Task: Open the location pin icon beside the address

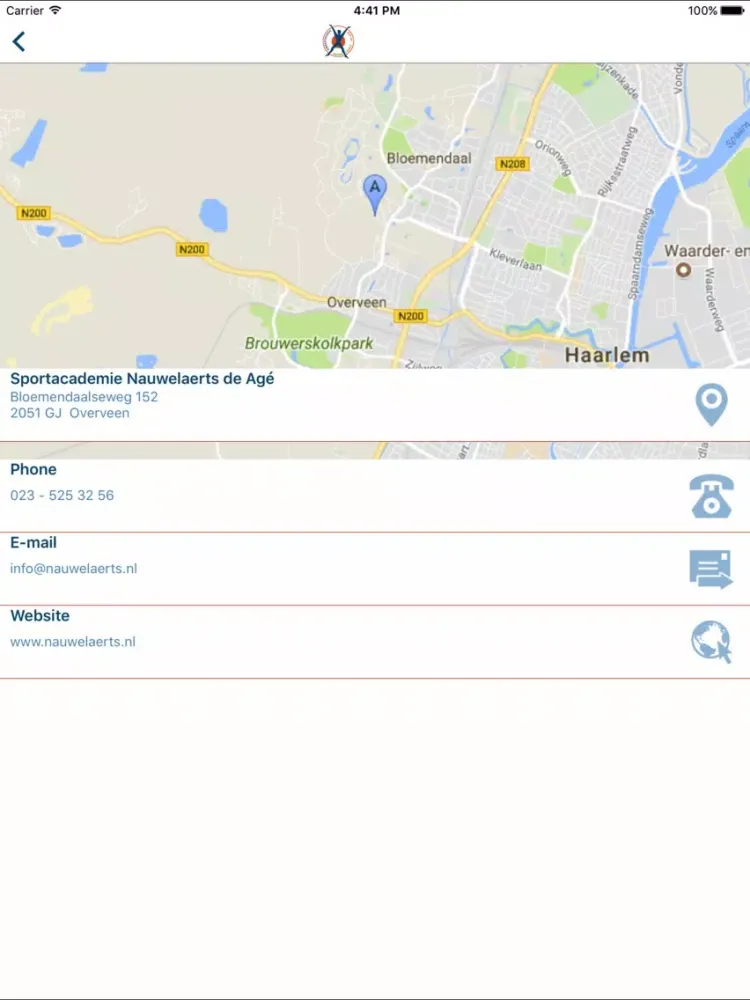Action: click(711, 405)
